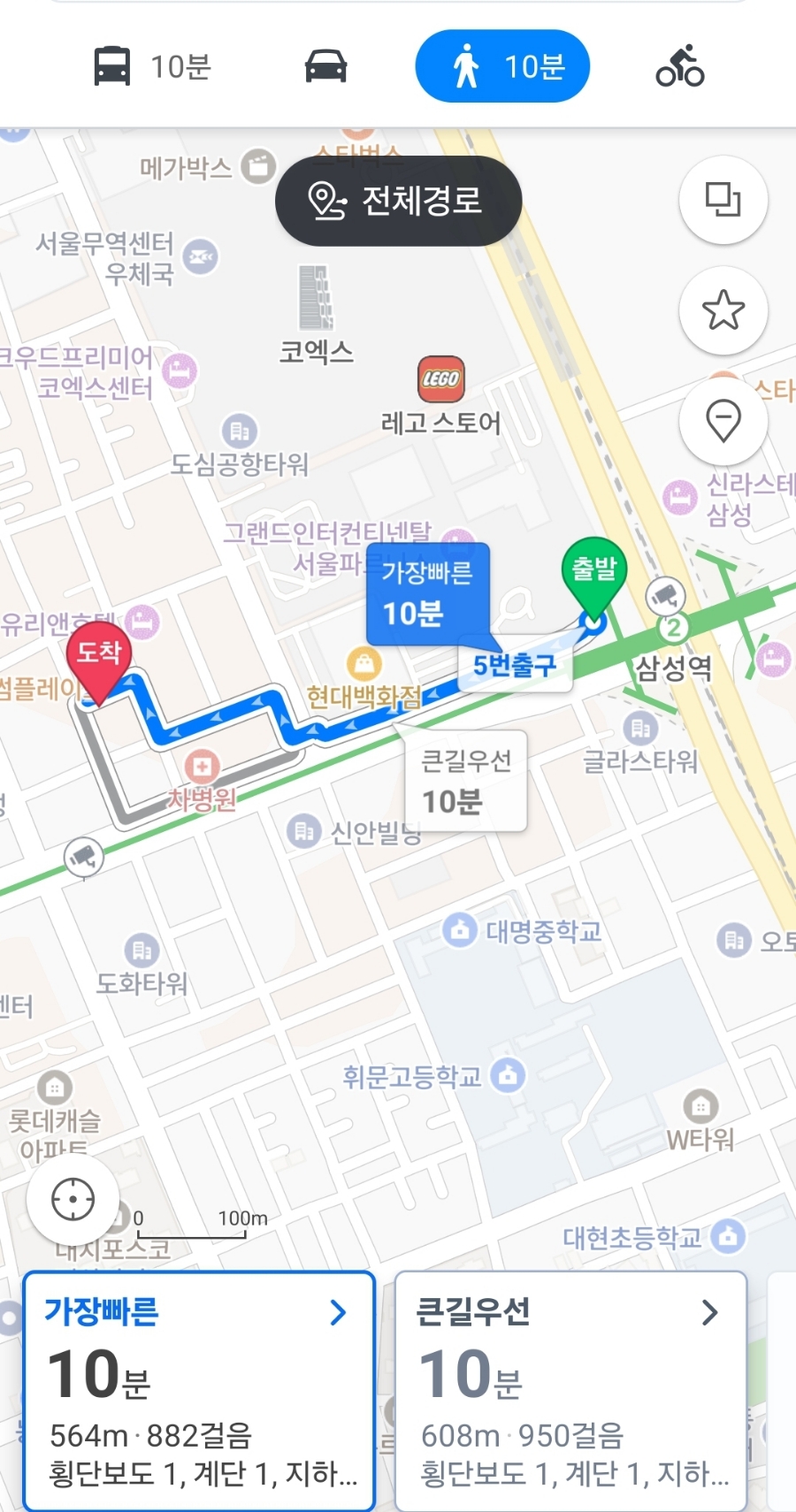
Task: Tap the 휘문고등학교 school marker
Action: pyautogui.click(x=508, y=1075)
